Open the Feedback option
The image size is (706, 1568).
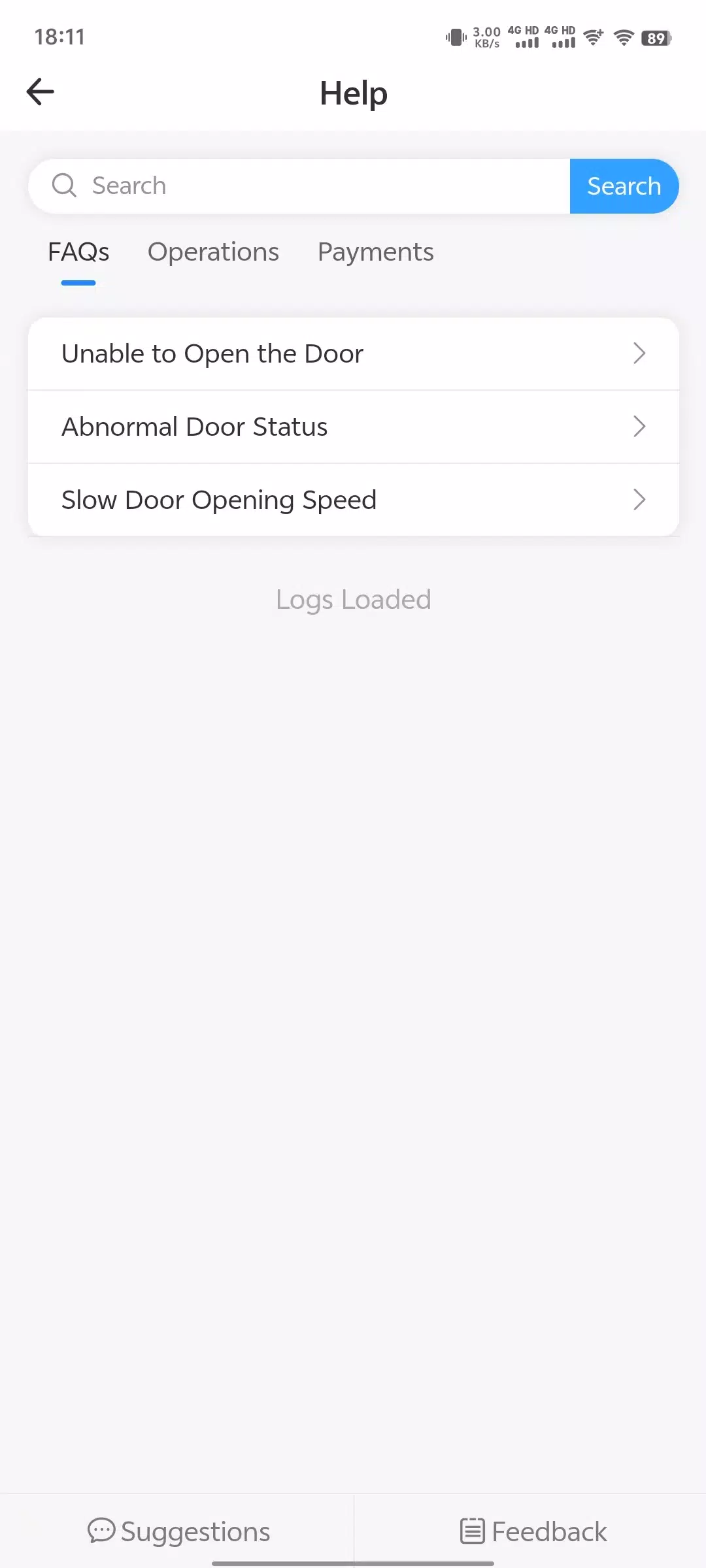[533, 1531]
